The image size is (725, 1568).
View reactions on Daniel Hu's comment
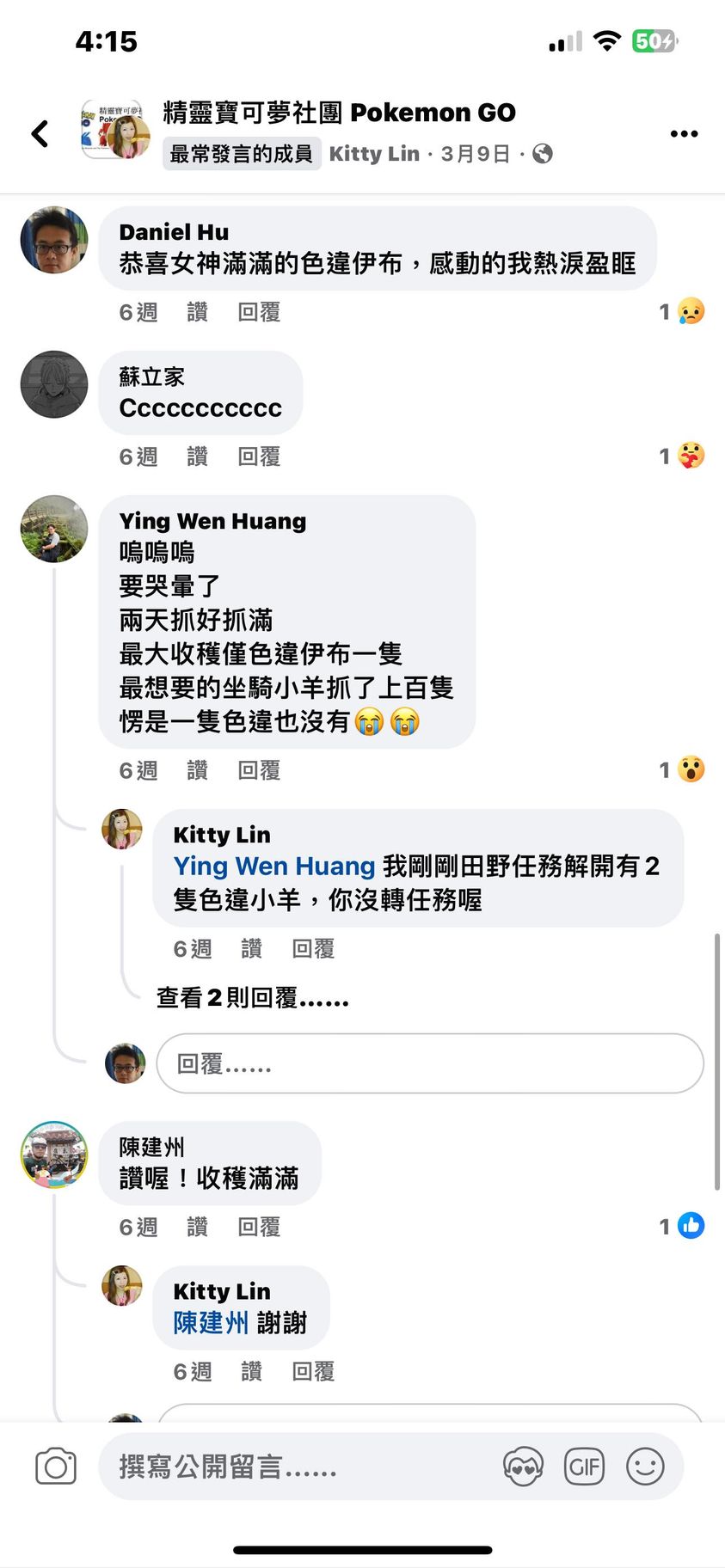pos(682,312)
